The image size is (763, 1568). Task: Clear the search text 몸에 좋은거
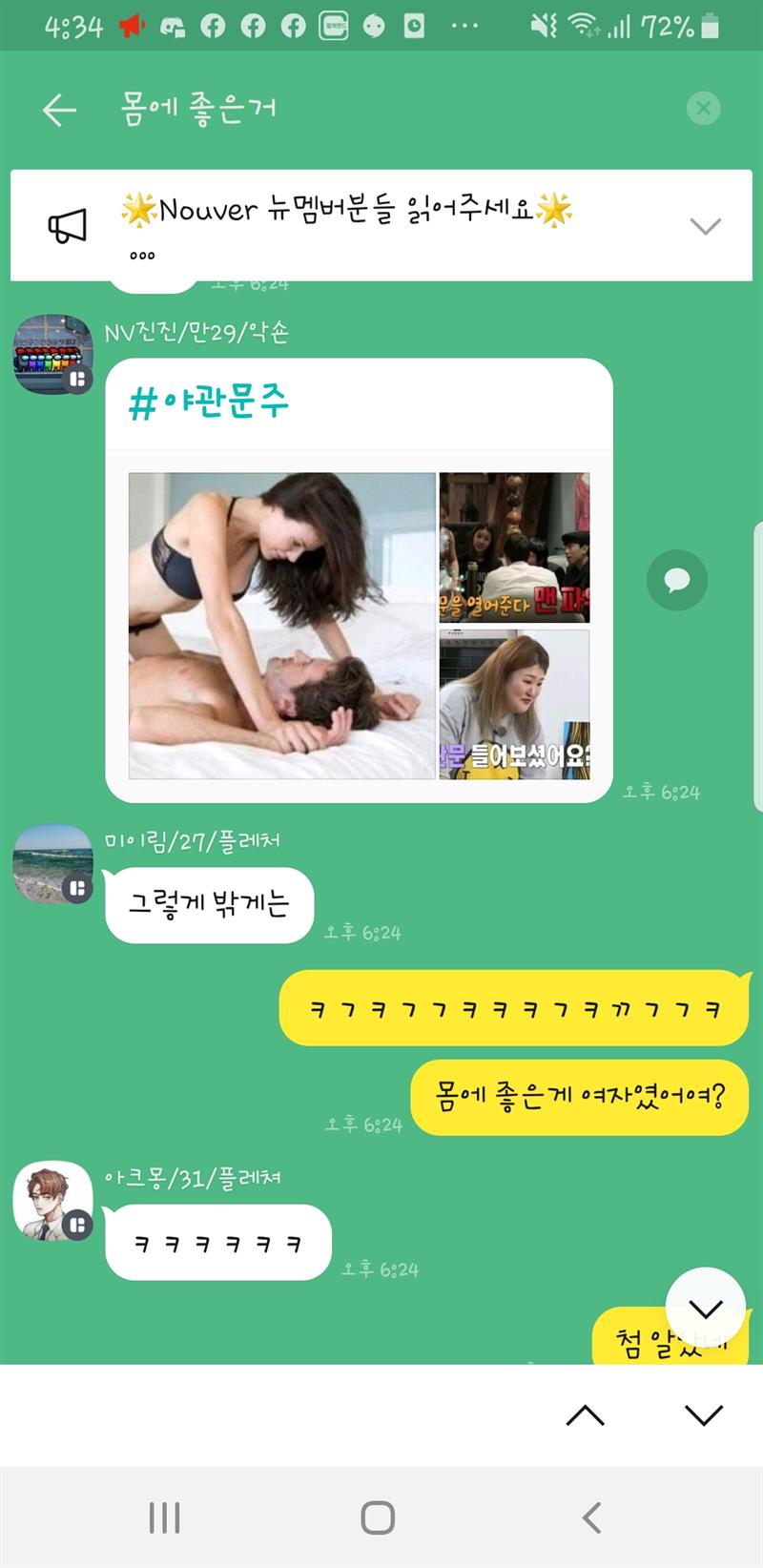pos(703,109)
